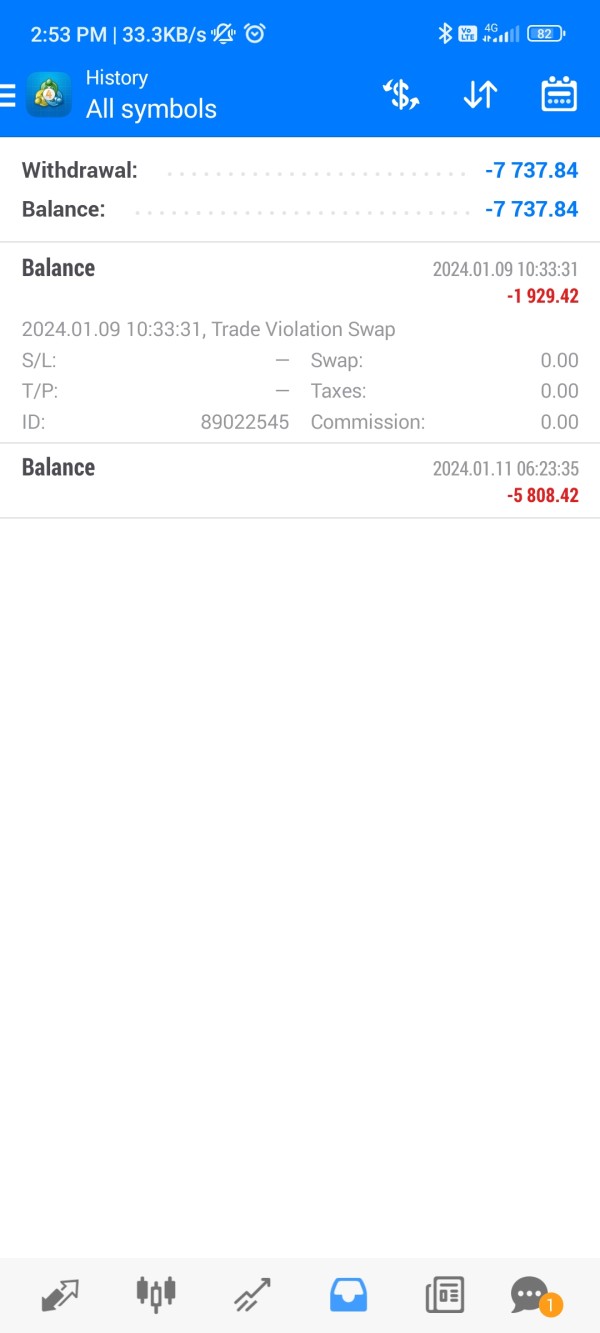Open the Messages tab with one notification
Image resolution: width=600 pixels, height=1333 pixels.
click(532, 1295)
